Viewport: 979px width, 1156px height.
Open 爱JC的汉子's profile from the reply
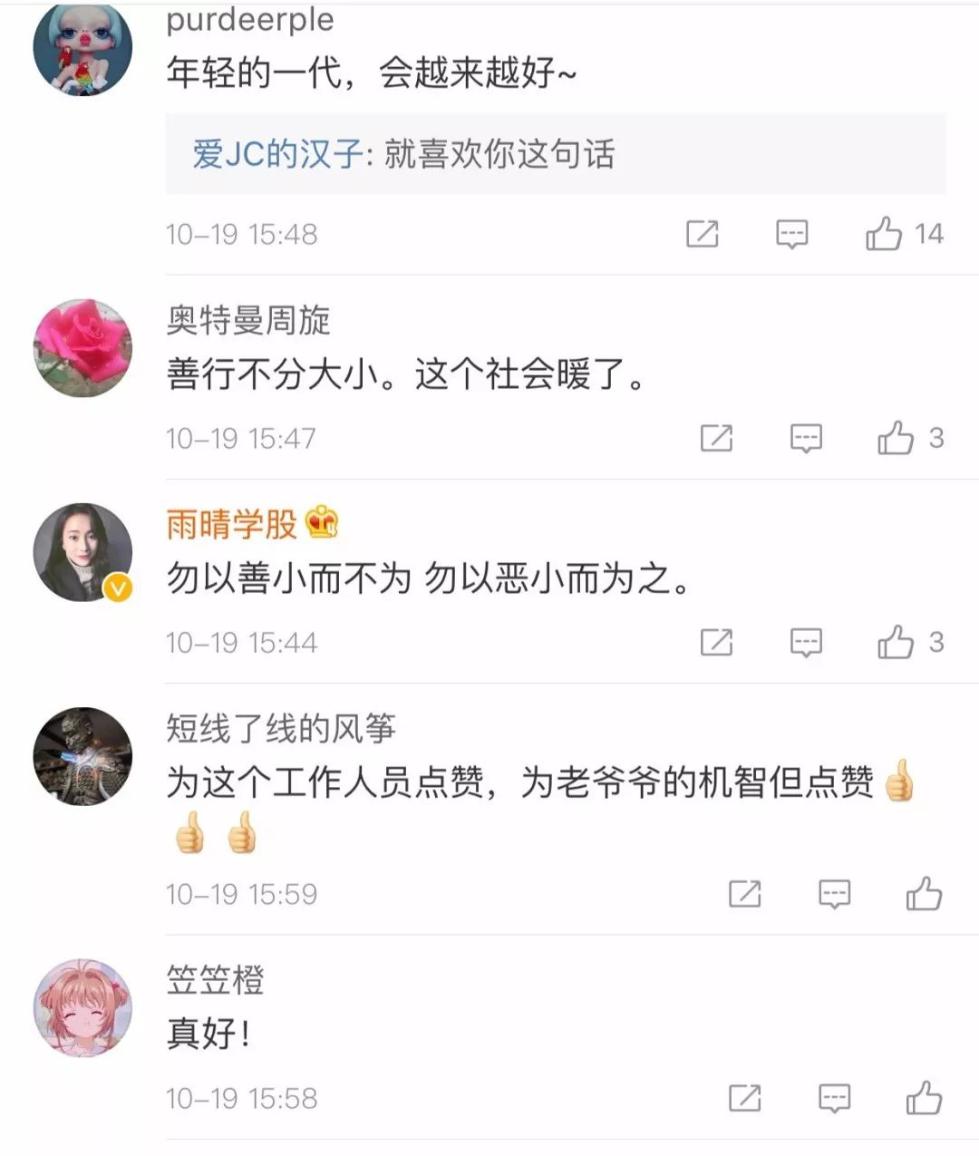pos(277,155)
